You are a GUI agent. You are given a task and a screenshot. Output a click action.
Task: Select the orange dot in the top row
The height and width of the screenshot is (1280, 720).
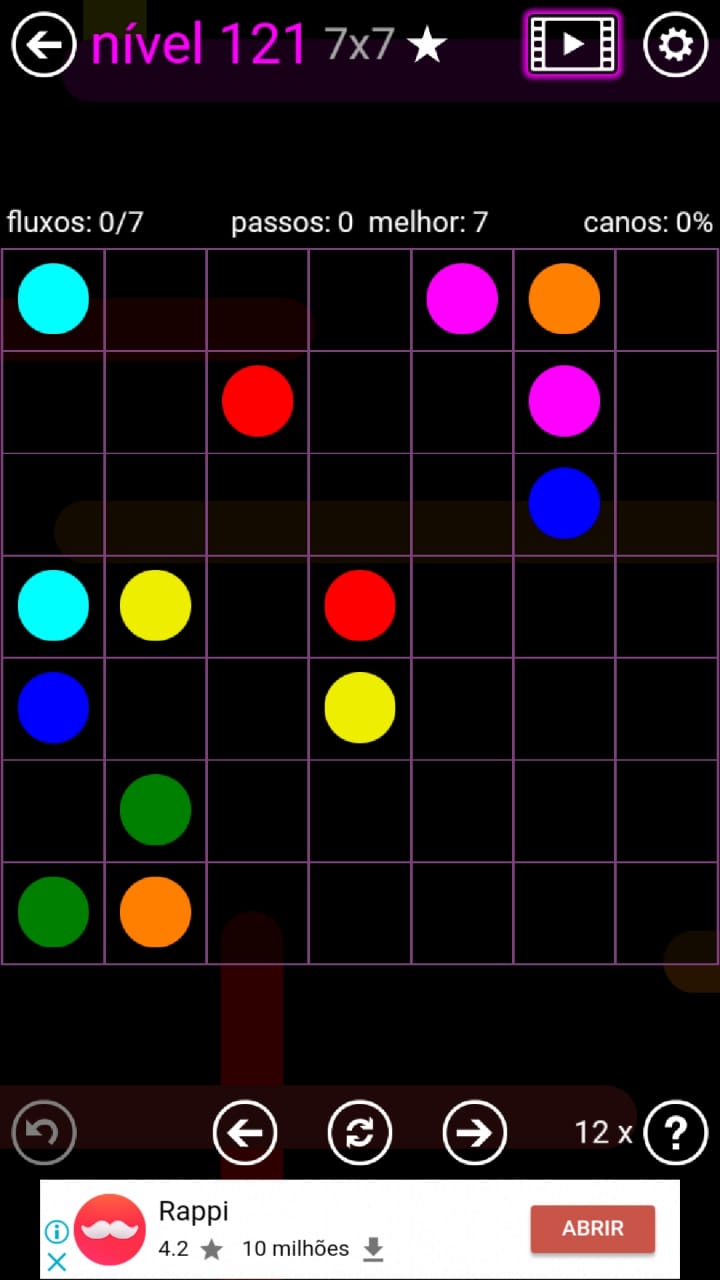(564, 298)
